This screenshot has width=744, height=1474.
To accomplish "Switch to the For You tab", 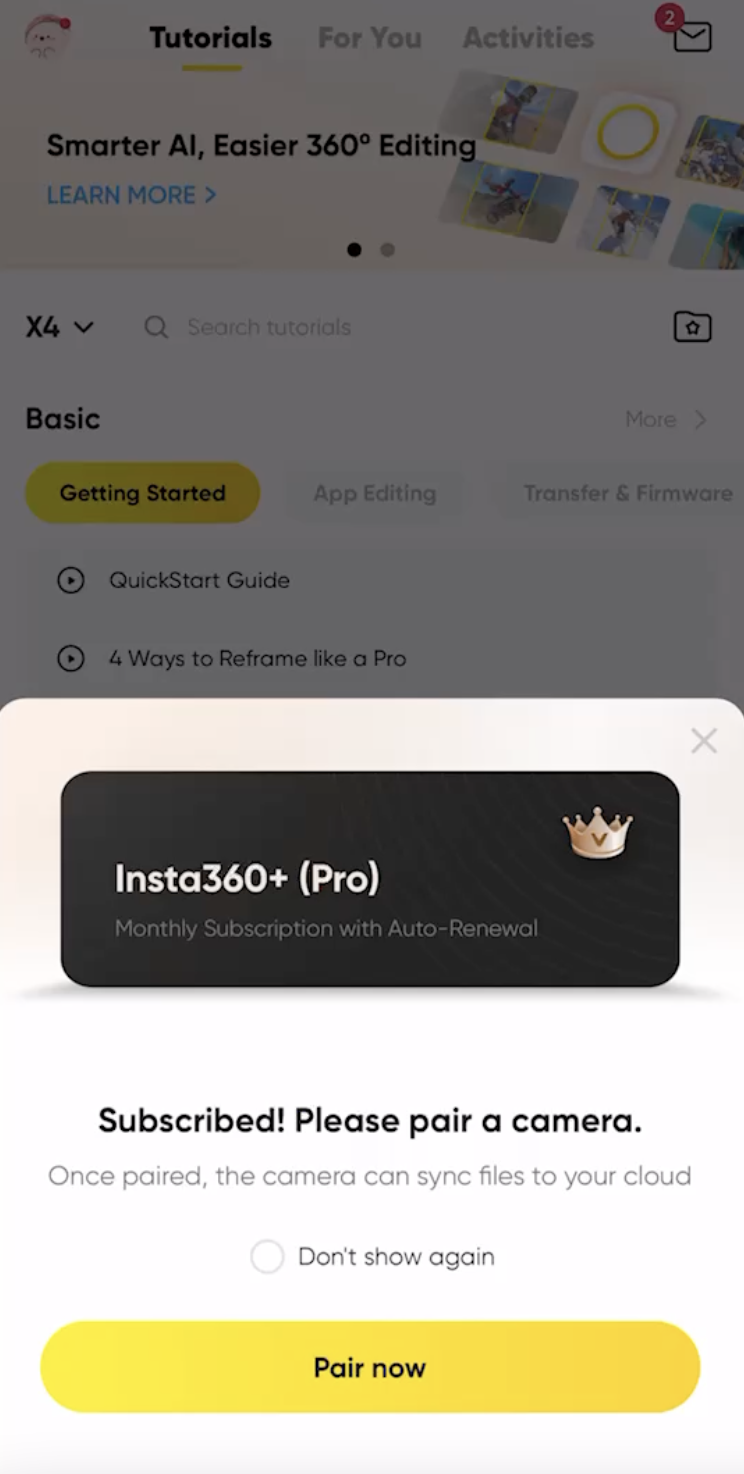I will click(x=369, y=38).
